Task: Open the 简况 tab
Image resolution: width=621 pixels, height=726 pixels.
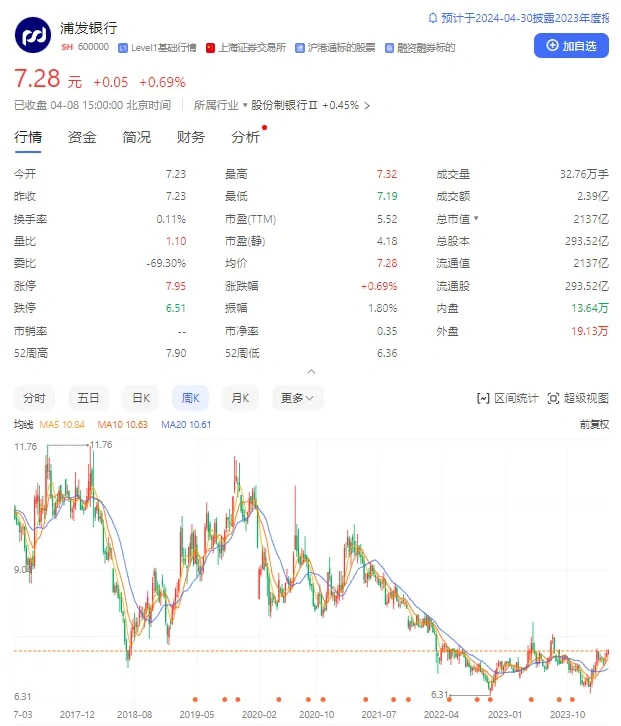Action: pyautogui.click(x=136, y=138)
